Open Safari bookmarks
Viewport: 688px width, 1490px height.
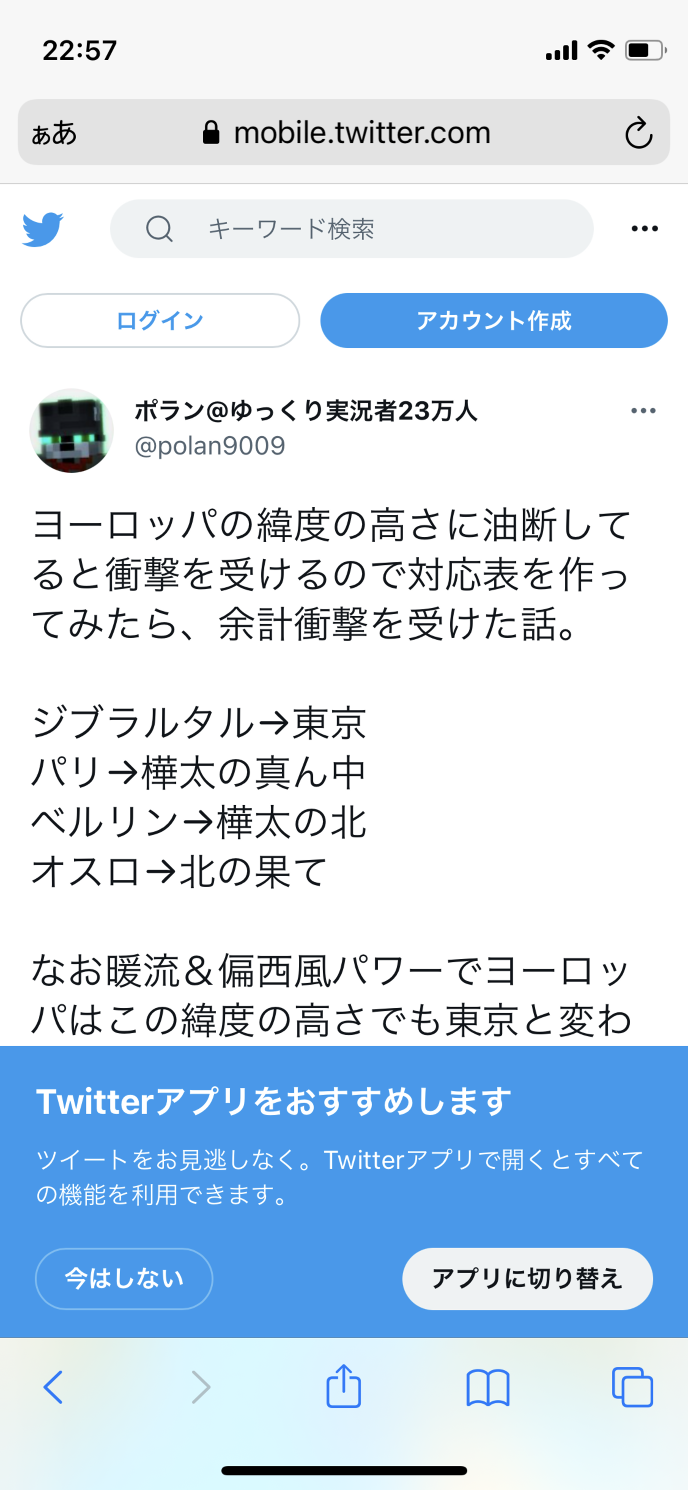[488, 1387]
